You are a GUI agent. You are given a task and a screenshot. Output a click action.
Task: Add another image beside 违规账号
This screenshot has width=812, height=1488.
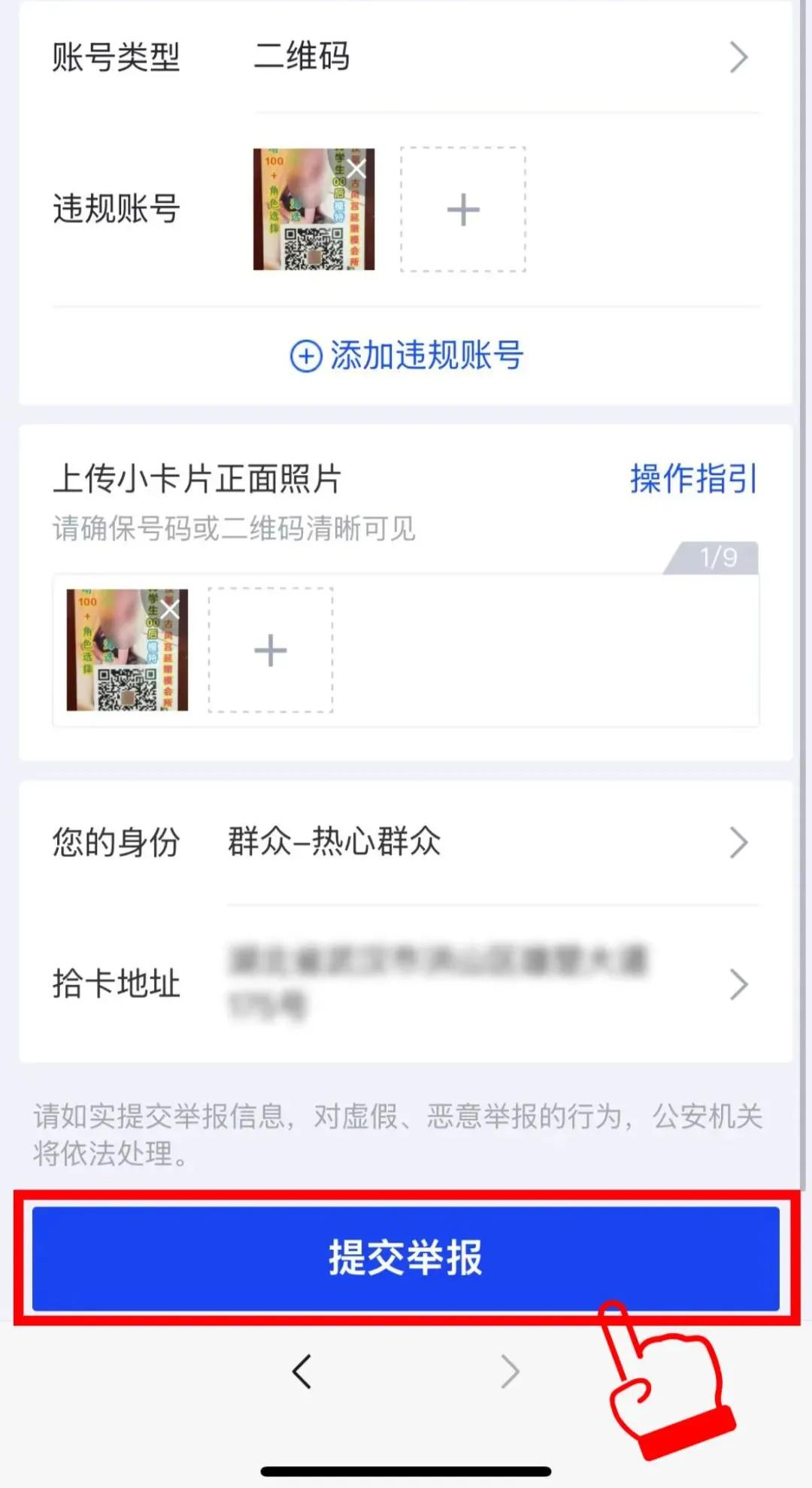[x=462, y=210]
